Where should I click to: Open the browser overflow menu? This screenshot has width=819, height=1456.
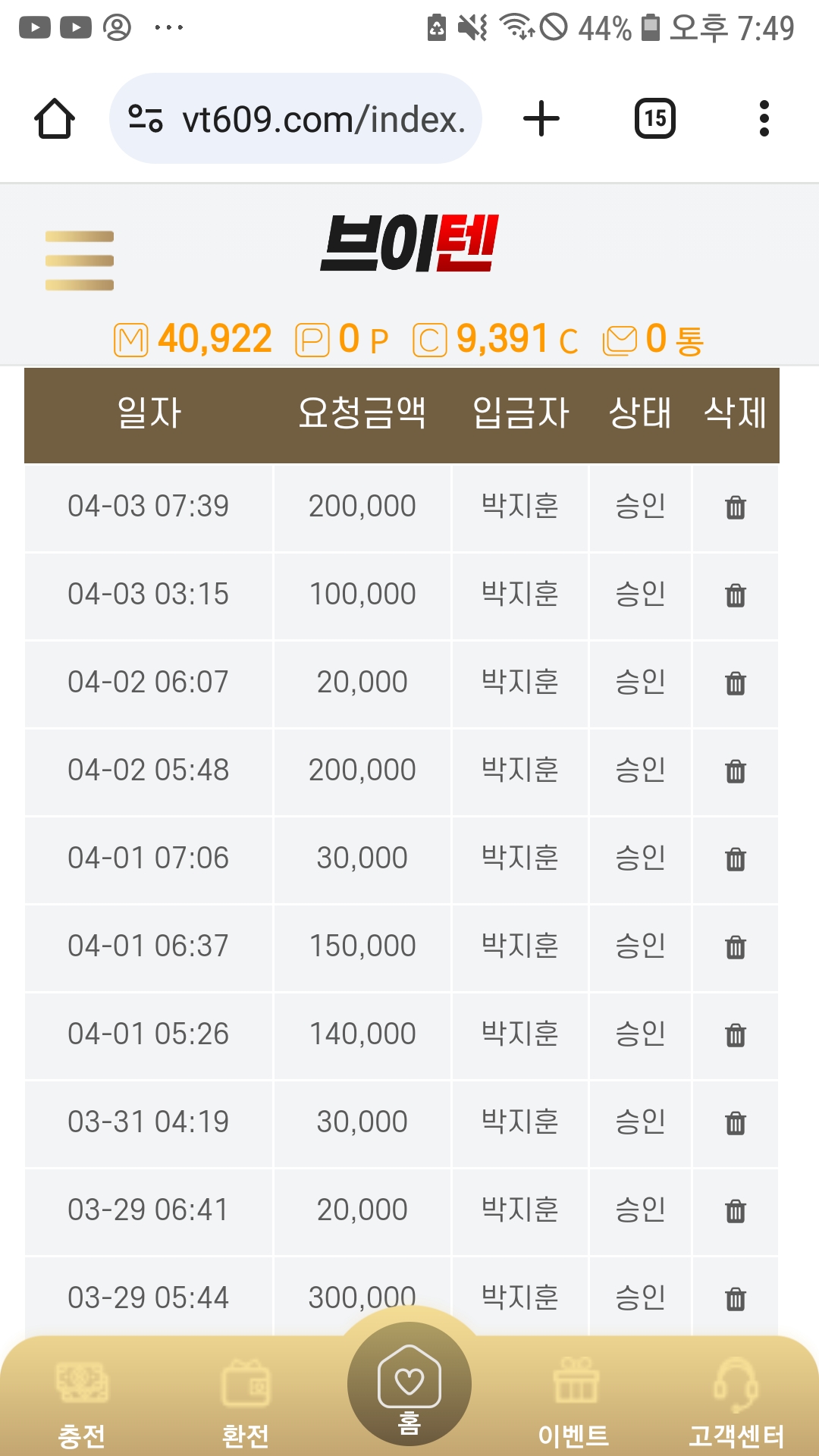(x=764, y=119)
